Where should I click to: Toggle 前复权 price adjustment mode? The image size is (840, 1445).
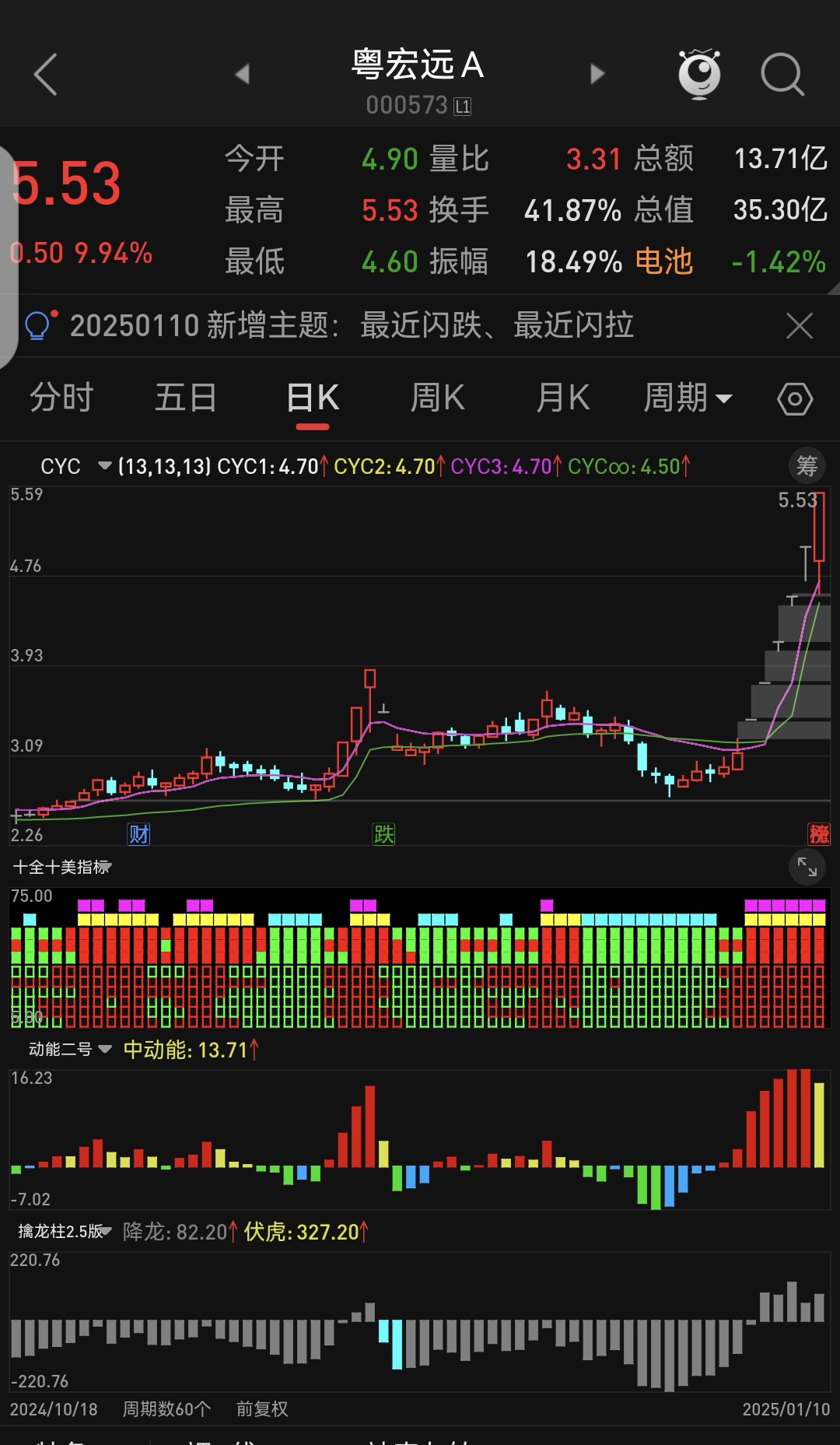[261, 1409]
